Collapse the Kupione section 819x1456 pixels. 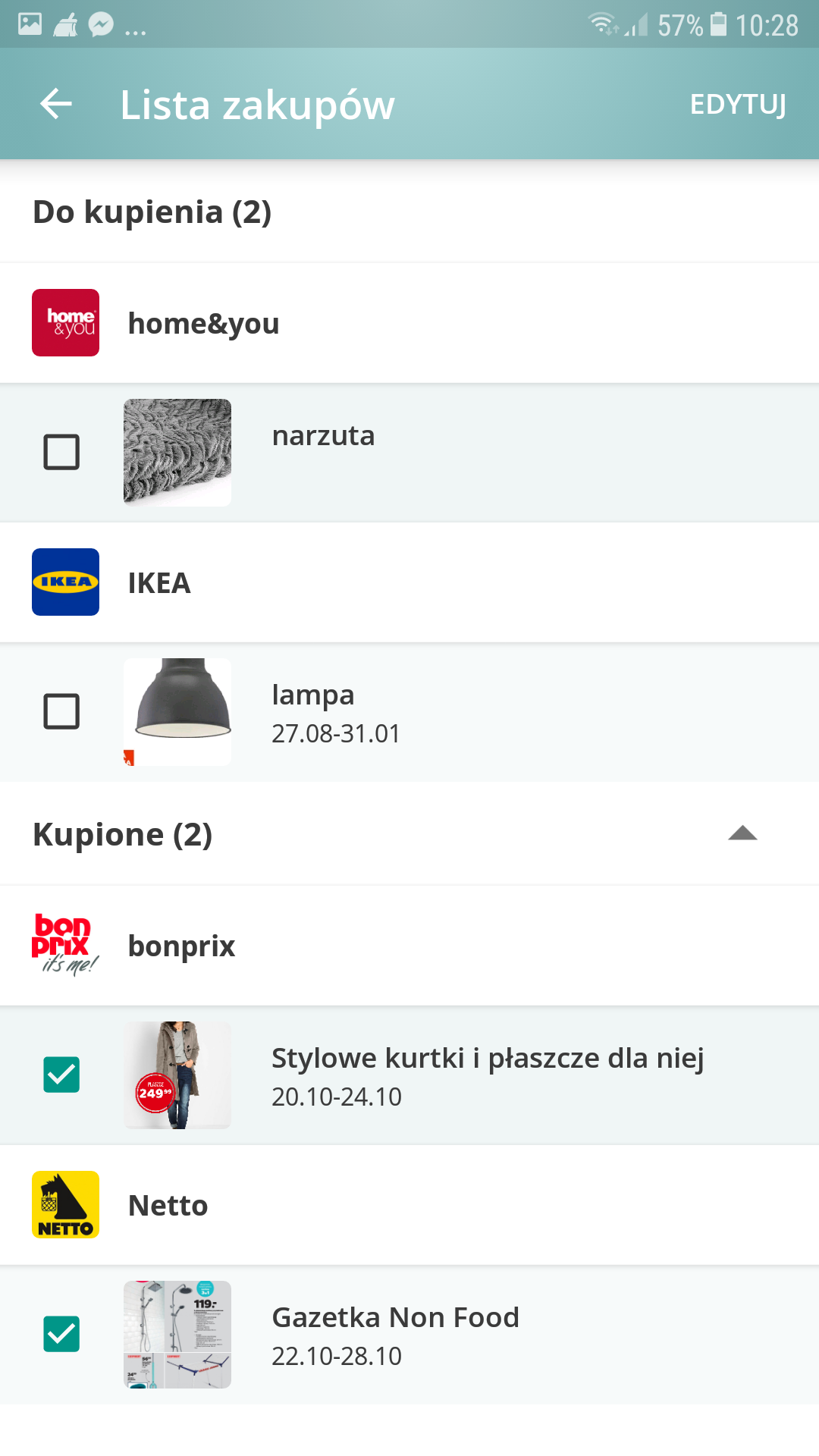(742, 833)
